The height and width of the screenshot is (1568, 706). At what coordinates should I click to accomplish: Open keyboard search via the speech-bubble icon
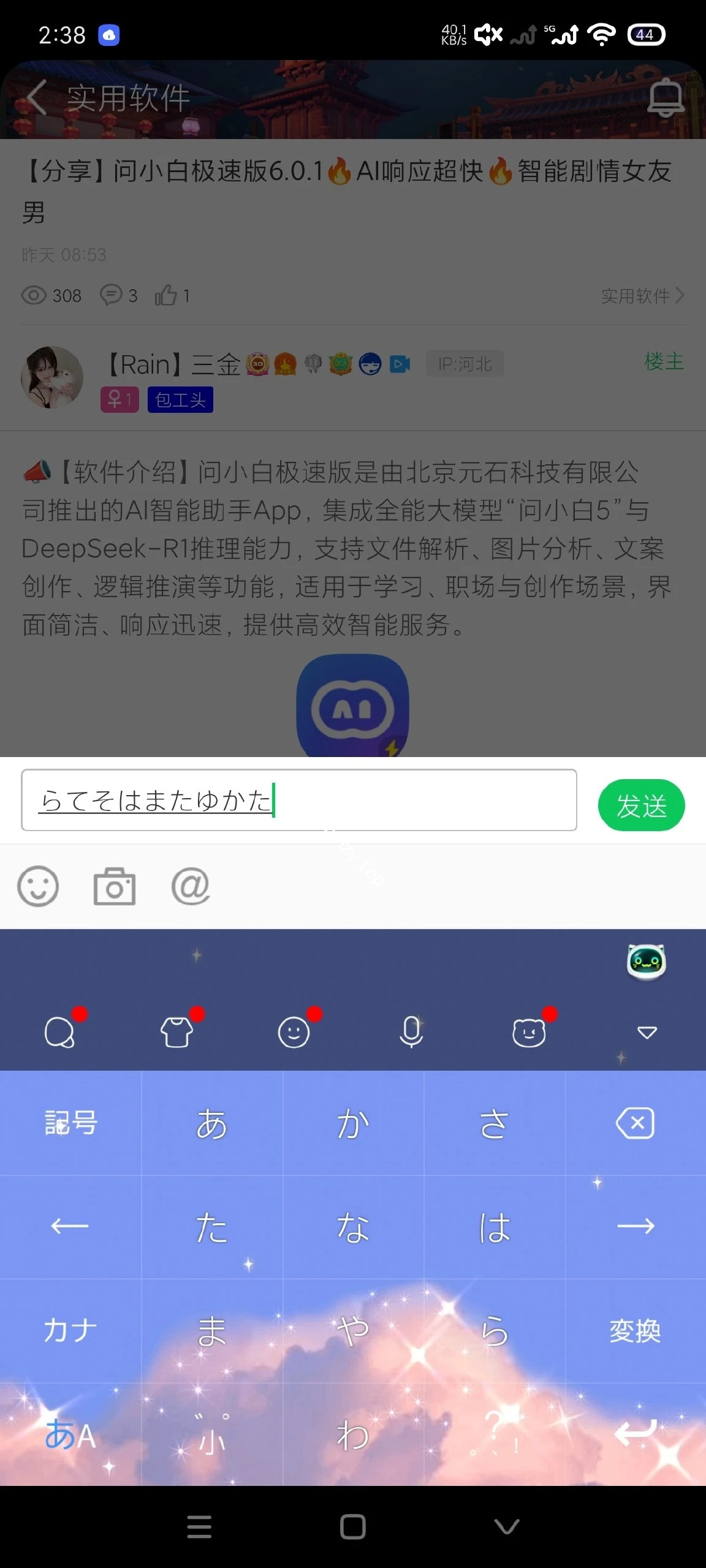[61, 1031]
